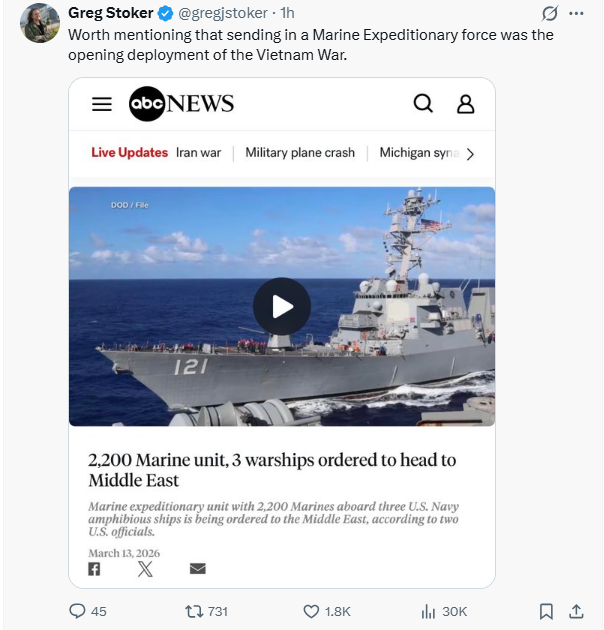Open Greg Stoker's profile from his name
This screenshot has height=630, width=604.
point(111,13)
